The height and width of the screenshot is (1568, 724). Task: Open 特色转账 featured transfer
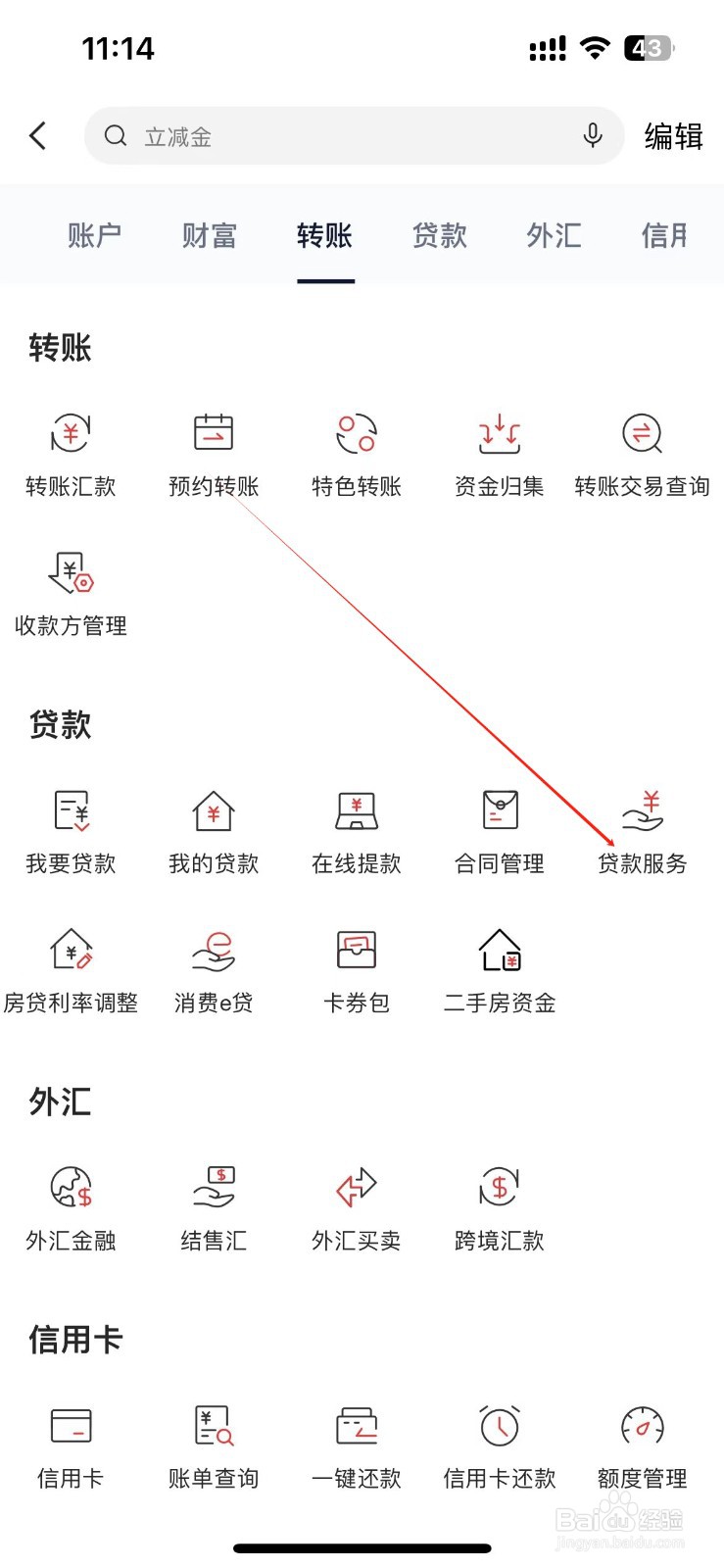point(355,453)
